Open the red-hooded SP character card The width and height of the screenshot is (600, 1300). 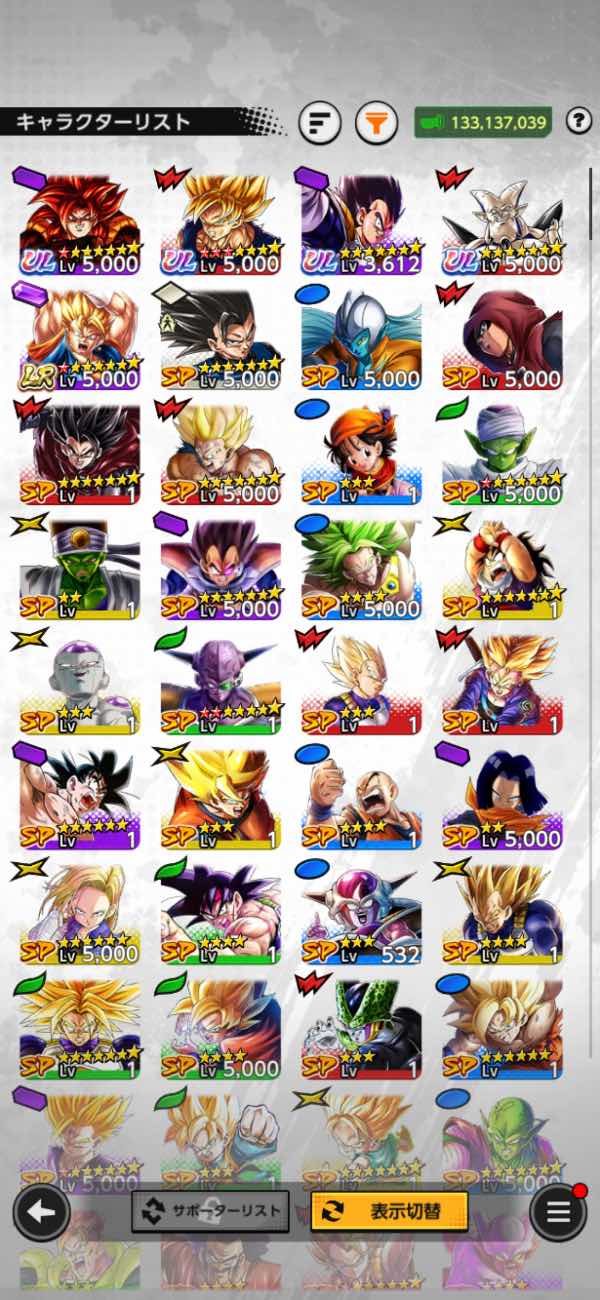502,340
